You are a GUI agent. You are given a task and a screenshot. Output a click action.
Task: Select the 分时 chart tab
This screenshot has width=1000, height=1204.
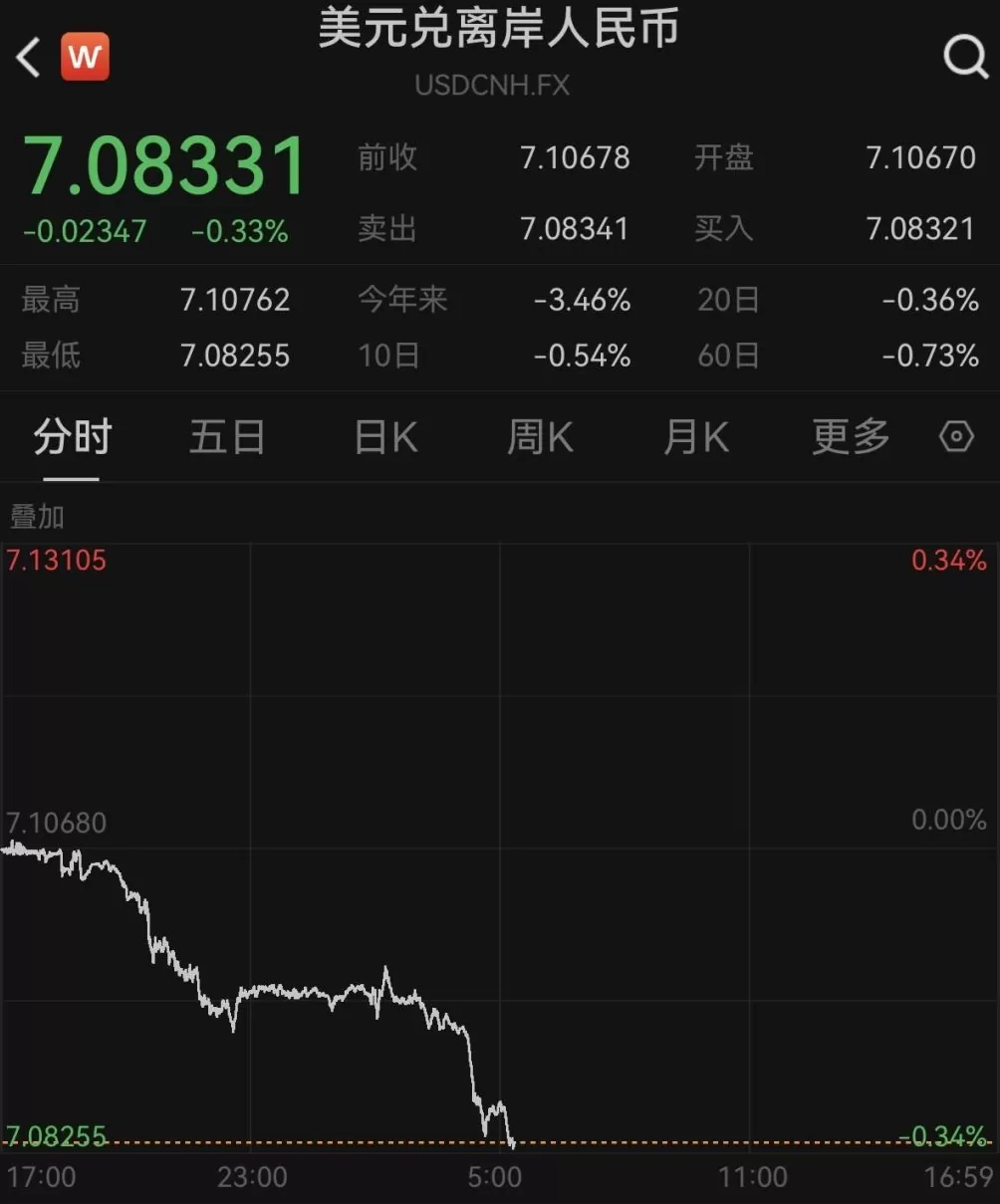click(72, 437)
